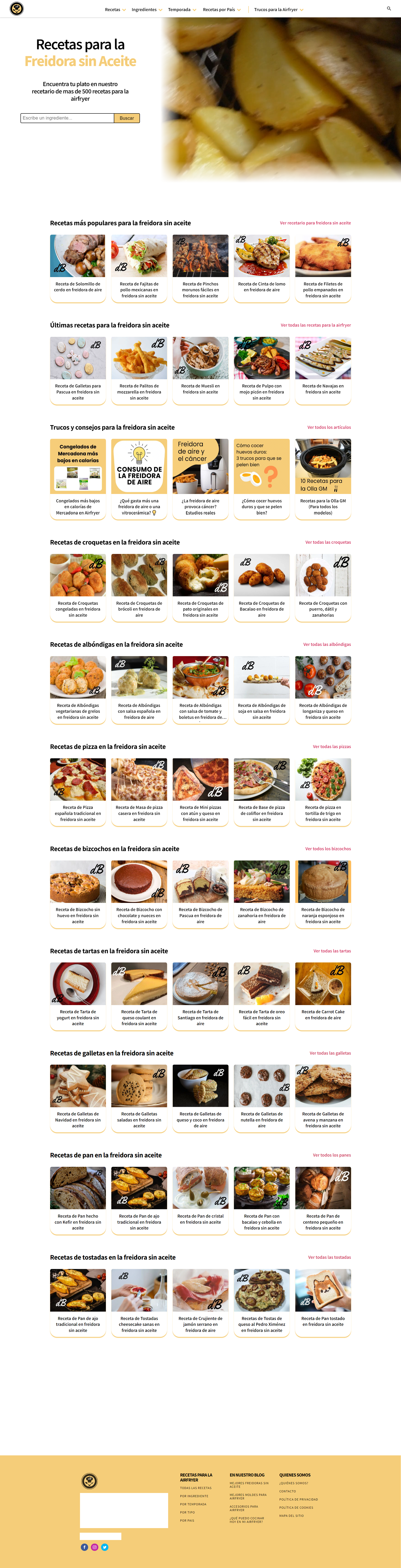This screenshot has height=1568, width=401.
Task: Open the Croquetas de Bacalao recipe
Action: click(262, 587)
